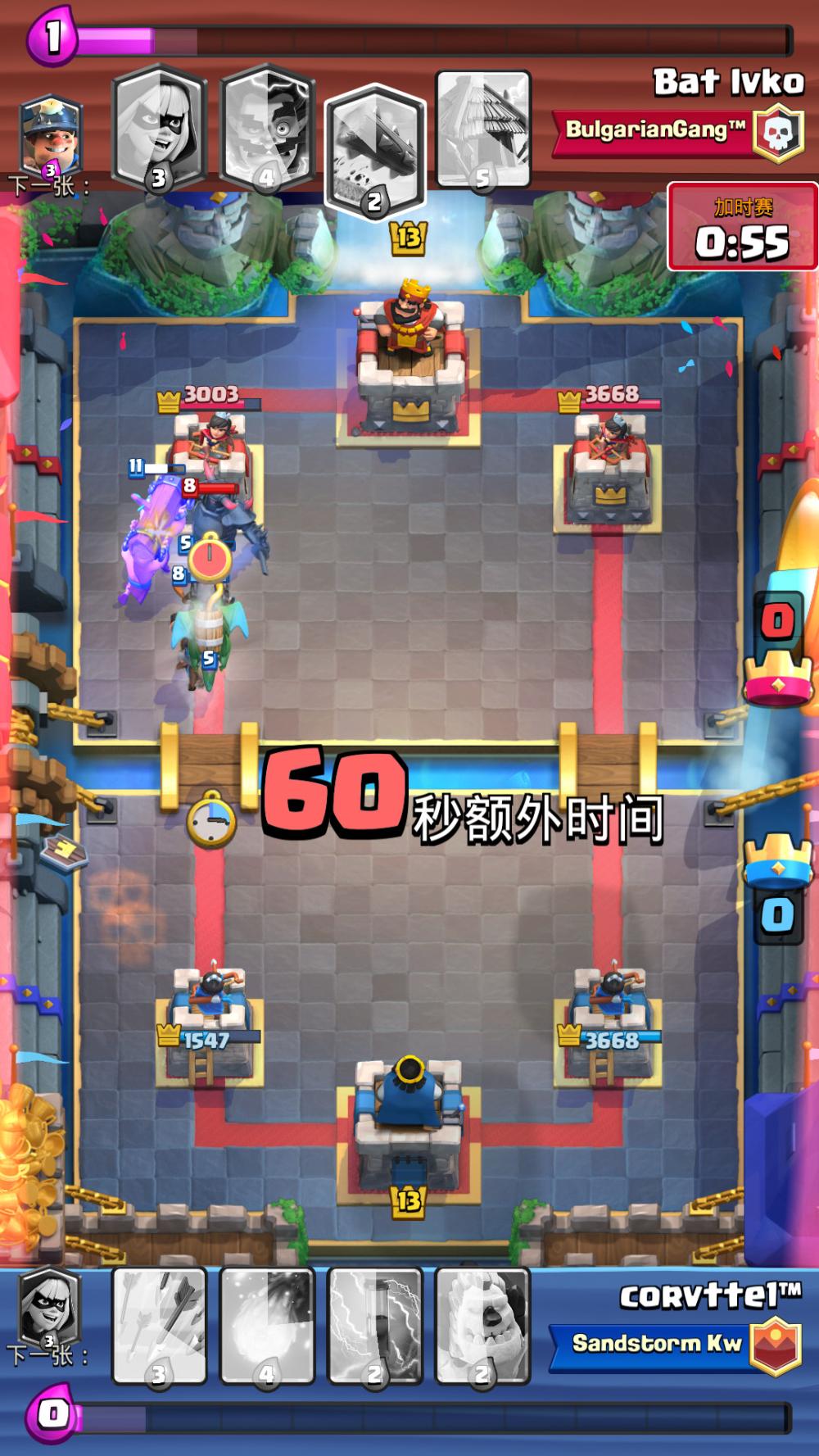
Task: Select the Ice Golem card
Action: (x=482, y=1326)
